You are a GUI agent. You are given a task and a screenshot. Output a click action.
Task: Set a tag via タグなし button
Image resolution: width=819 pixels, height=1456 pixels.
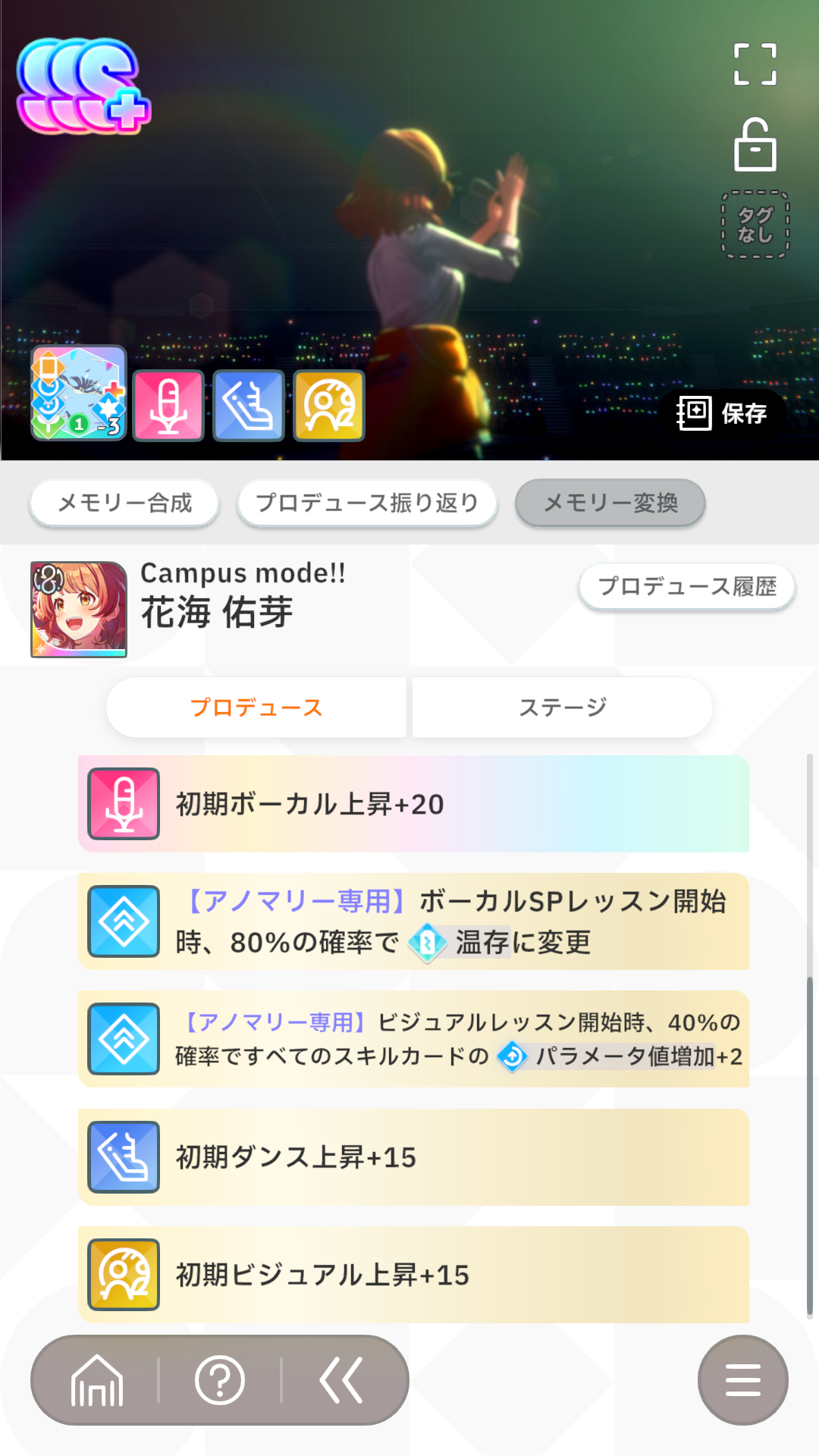[755, 224]
